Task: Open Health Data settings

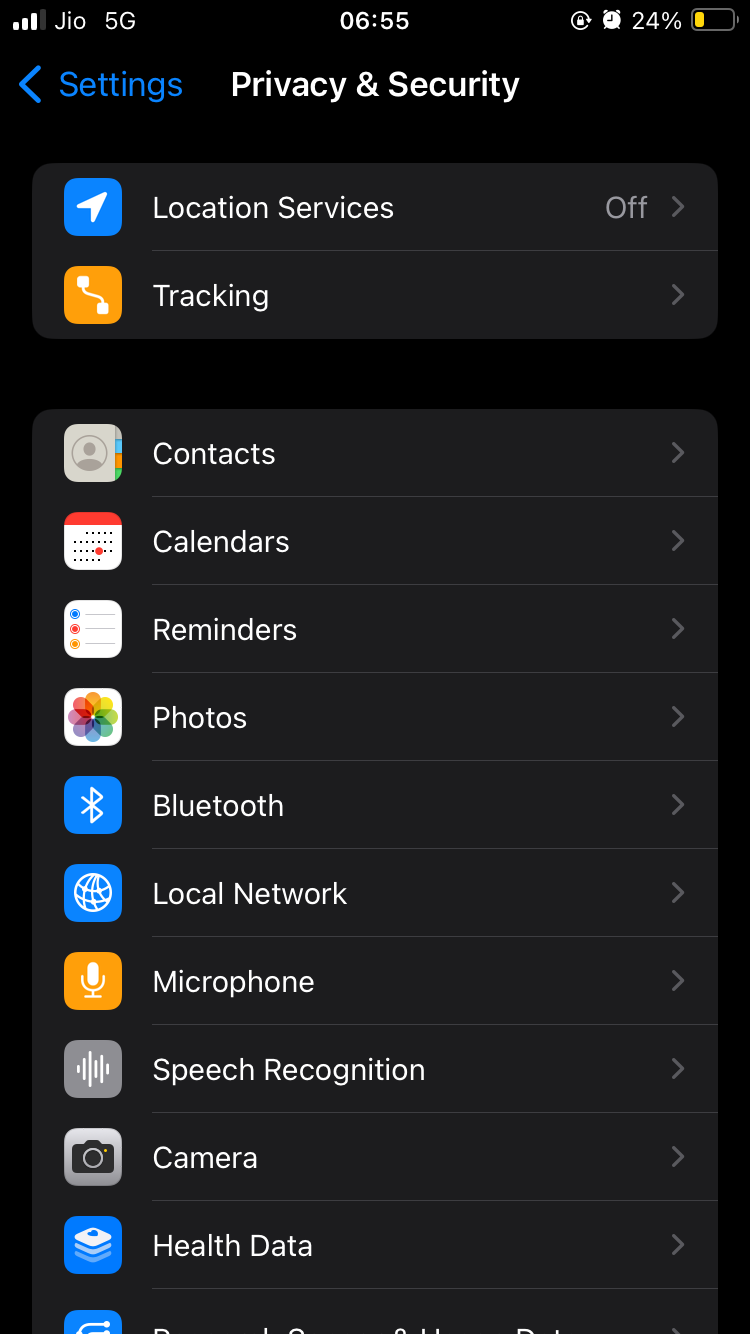Action: click(x=375, y=1245)
